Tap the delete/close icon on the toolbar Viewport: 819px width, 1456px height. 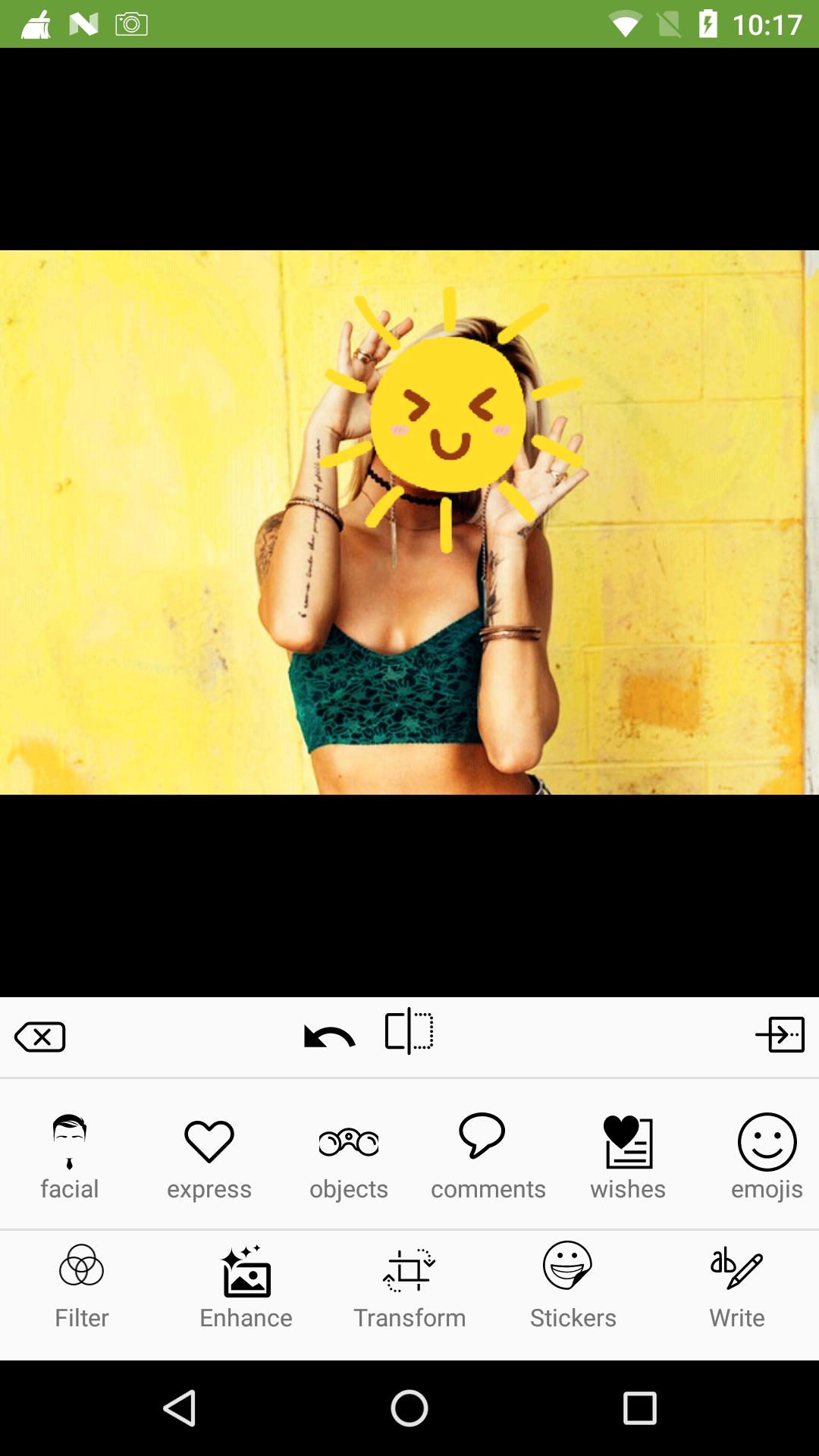coord(40,1037)
